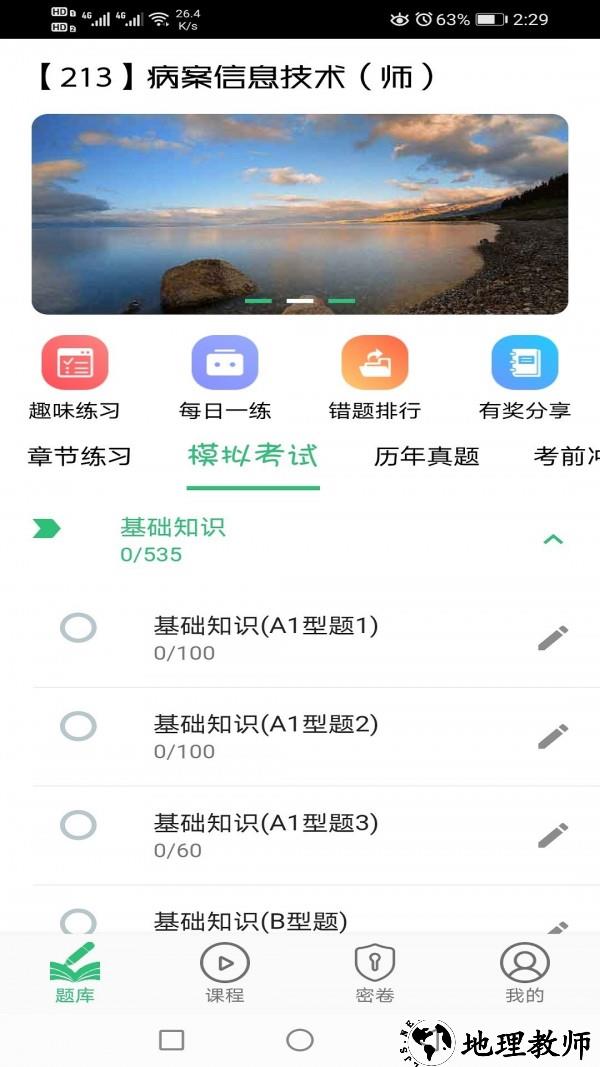Image resolution: width=600 pixels, height=1067 pixels.
Task: Open 基础知识(A1型题3) question set
Action: (266, 834)
